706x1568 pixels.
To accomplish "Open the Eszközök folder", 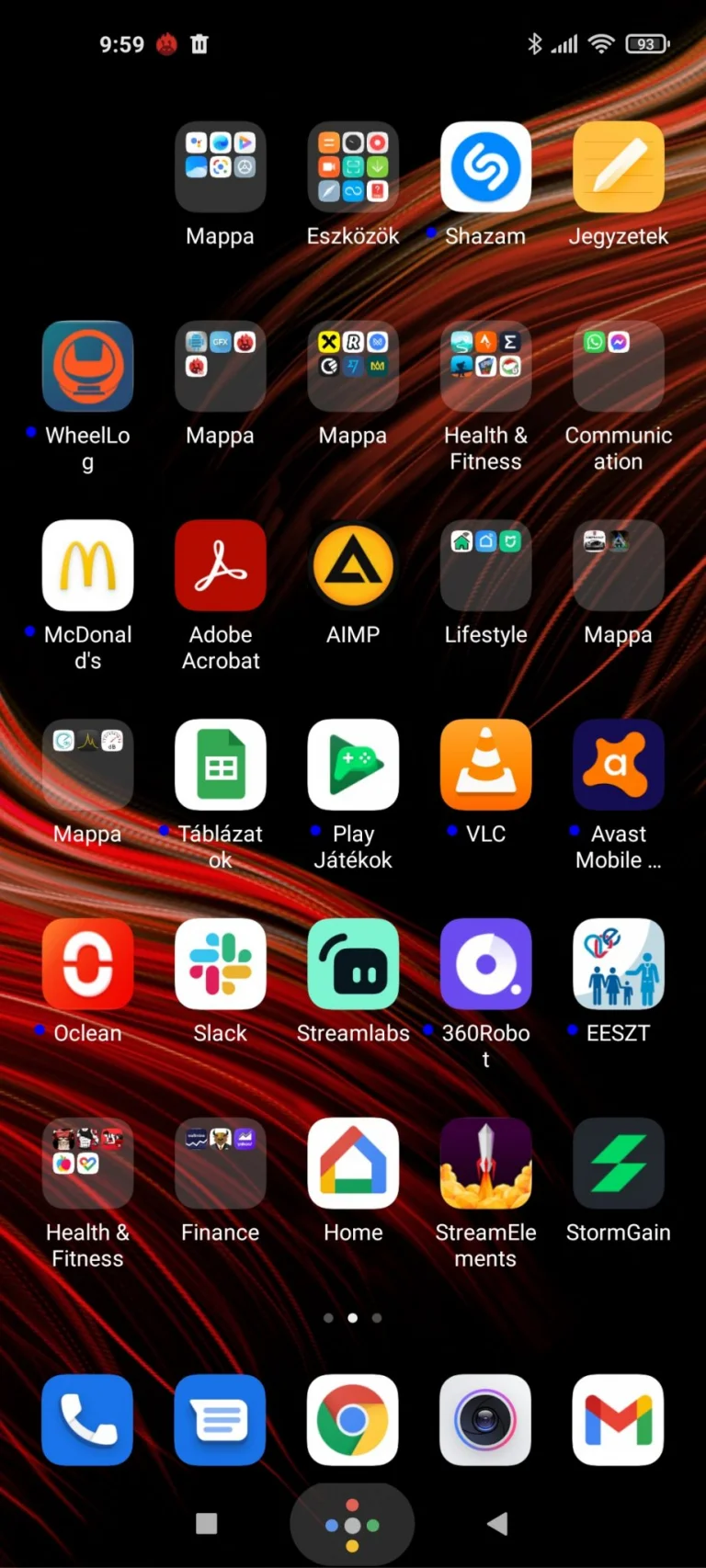I will click(x=353, y=167).
